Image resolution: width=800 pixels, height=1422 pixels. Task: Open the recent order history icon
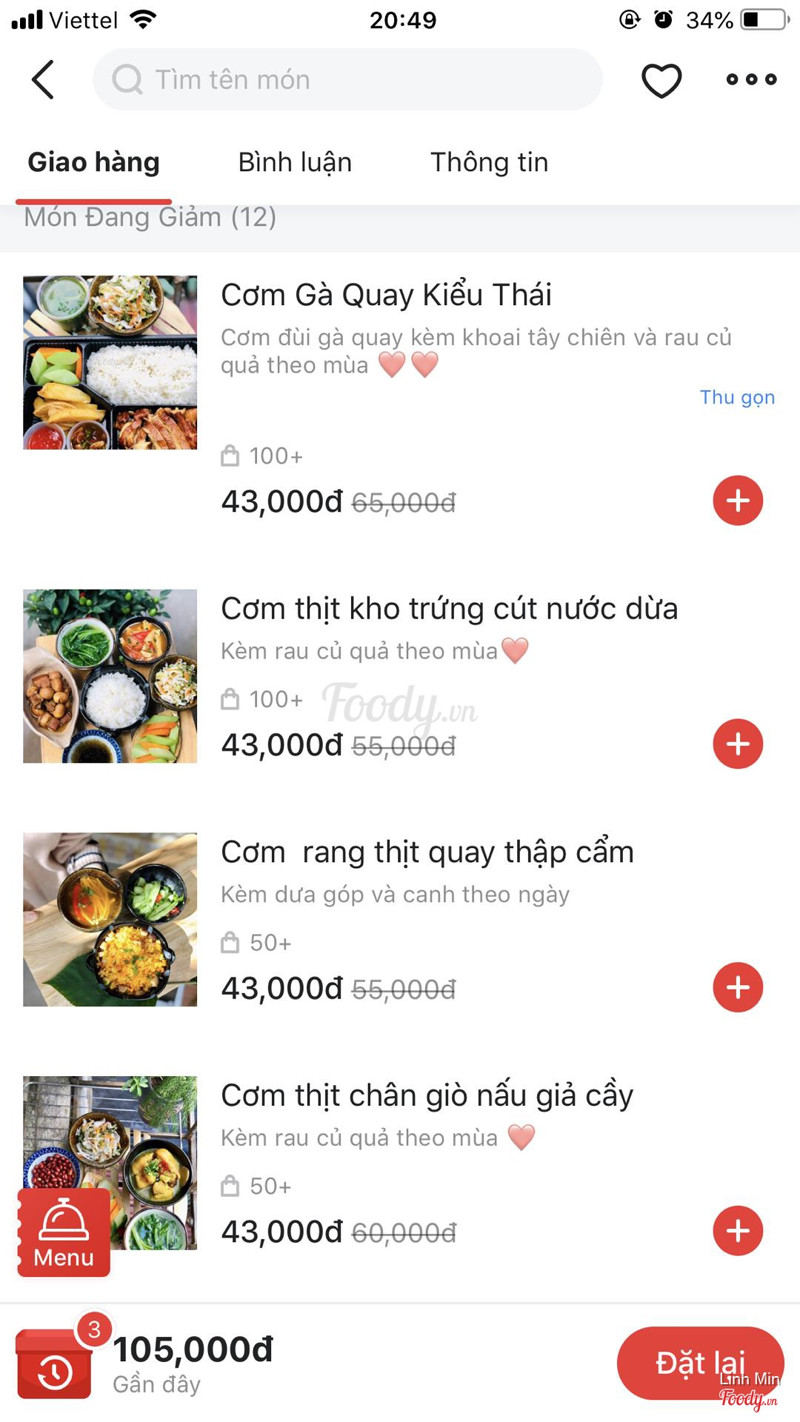[54, 1364]
